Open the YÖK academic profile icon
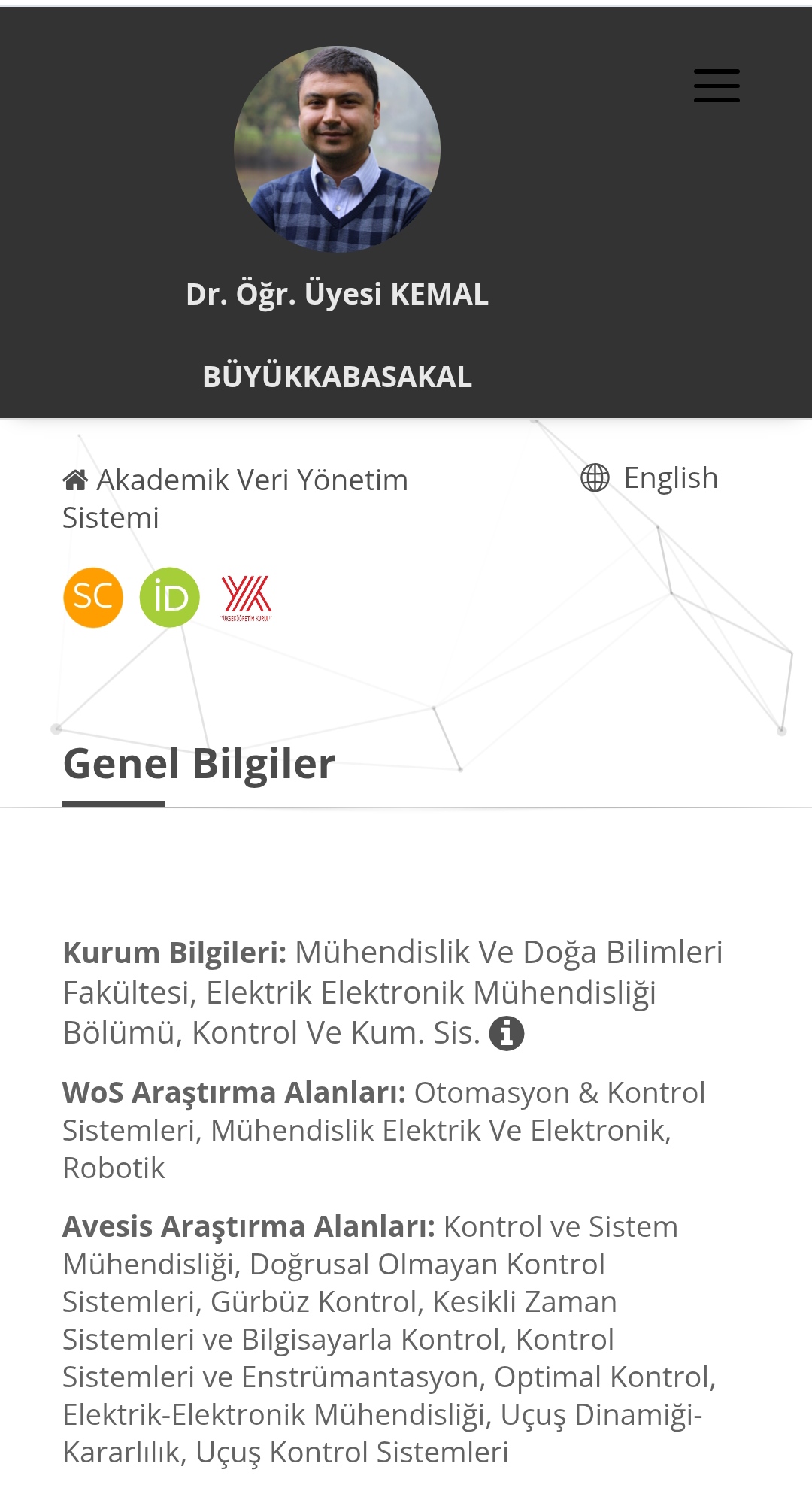The width and height of the screenshot is (812, 1509). click(x=247, y=598)
